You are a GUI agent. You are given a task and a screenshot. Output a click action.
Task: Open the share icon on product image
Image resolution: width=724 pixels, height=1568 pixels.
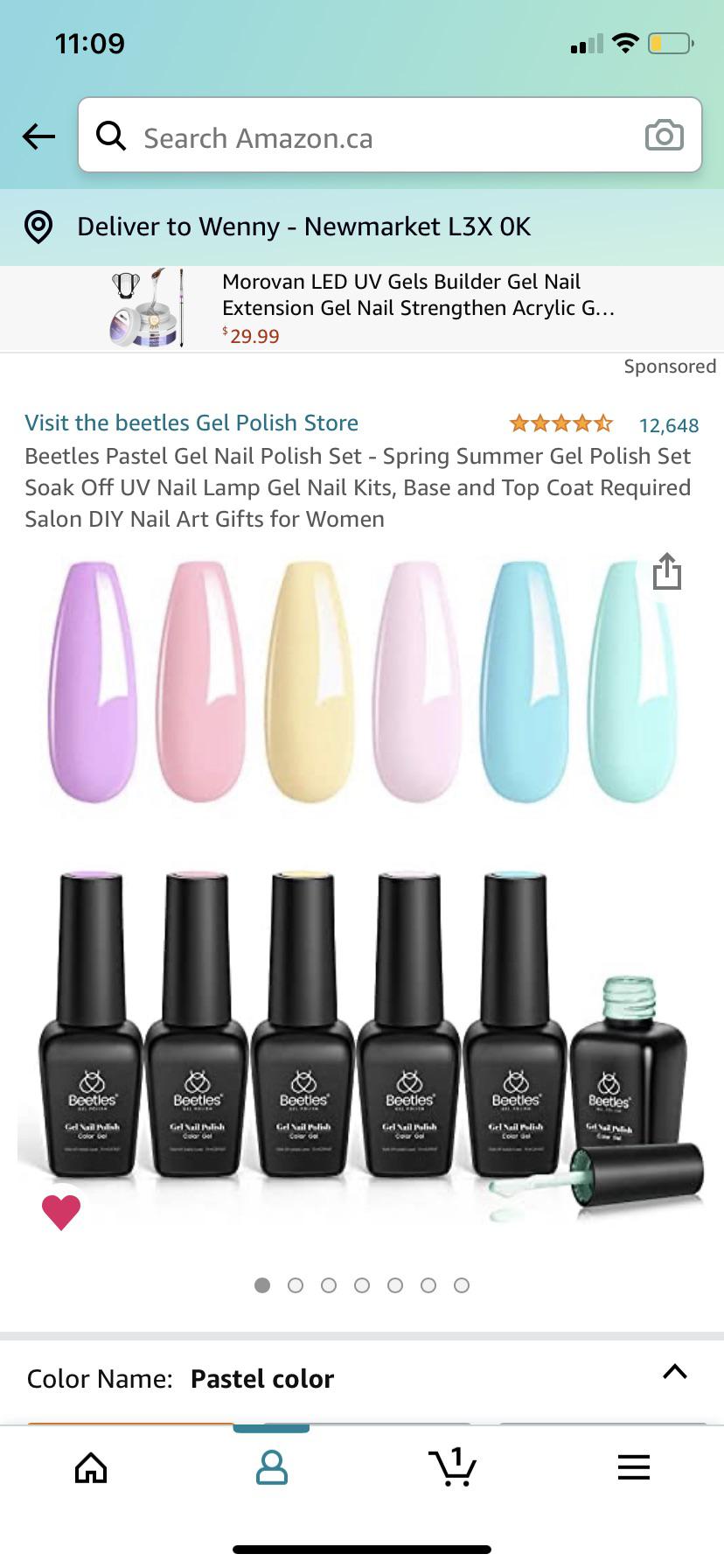[x=667, y=570]
